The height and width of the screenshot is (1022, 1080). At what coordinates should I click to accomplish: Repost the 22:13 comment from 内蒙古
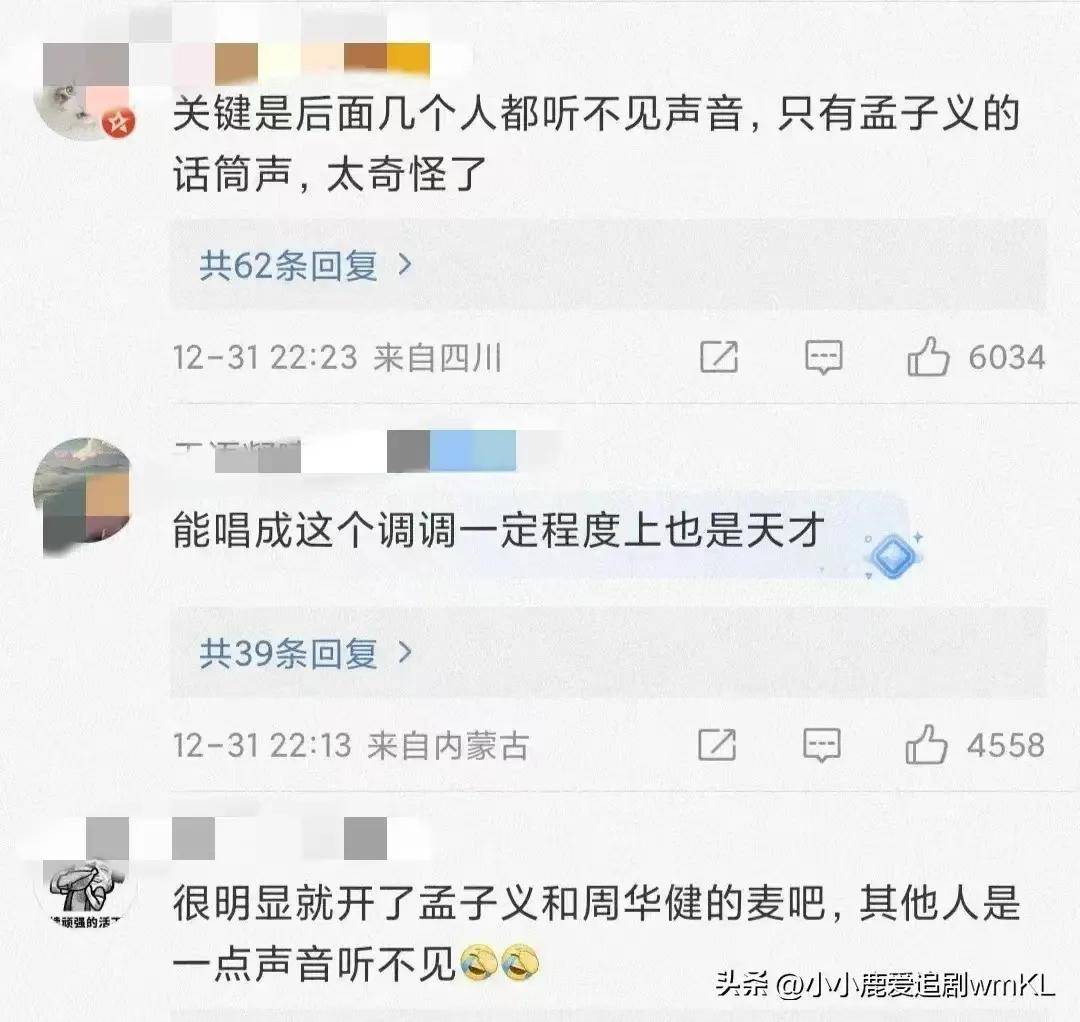718,746
